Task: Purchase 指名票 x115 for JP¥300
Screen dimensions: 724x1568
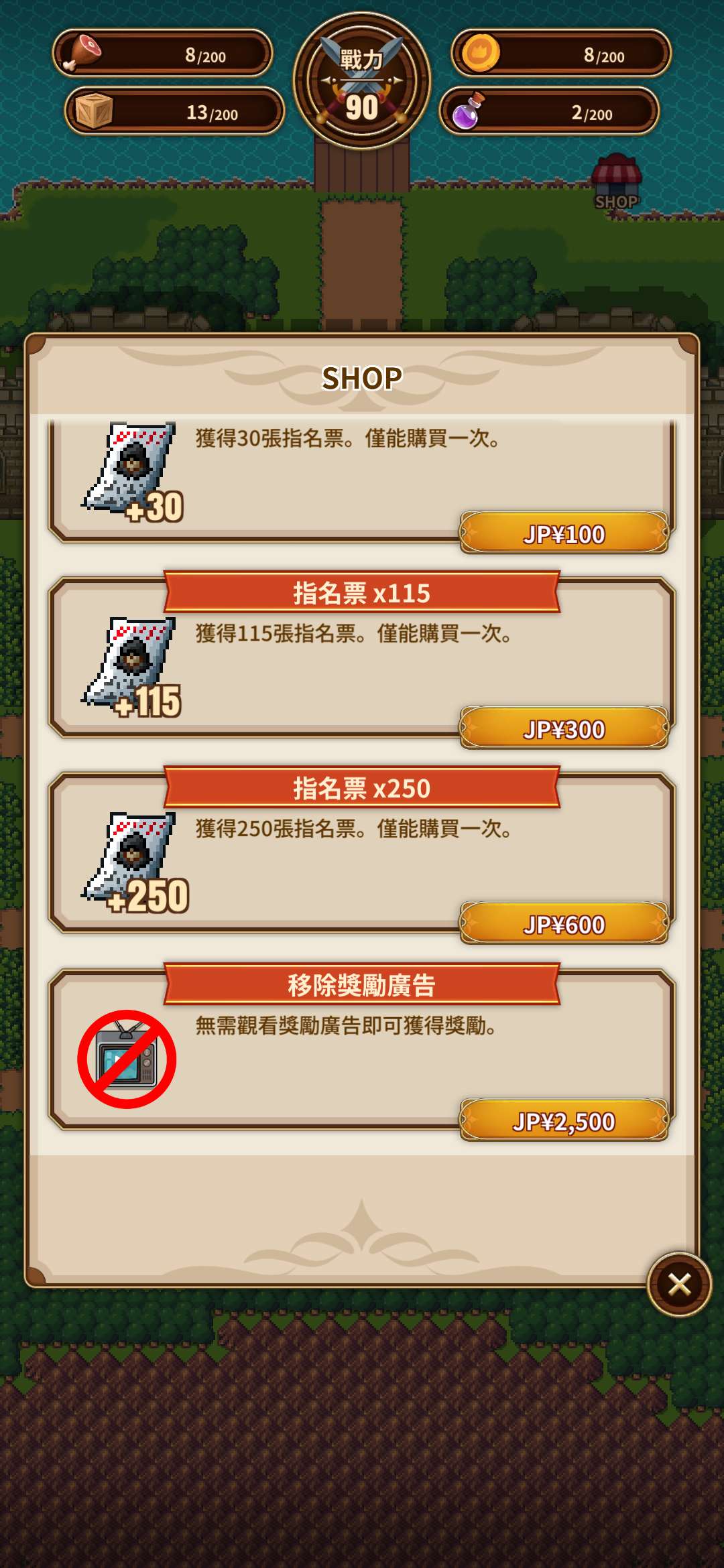Action: tap(564, 728)
